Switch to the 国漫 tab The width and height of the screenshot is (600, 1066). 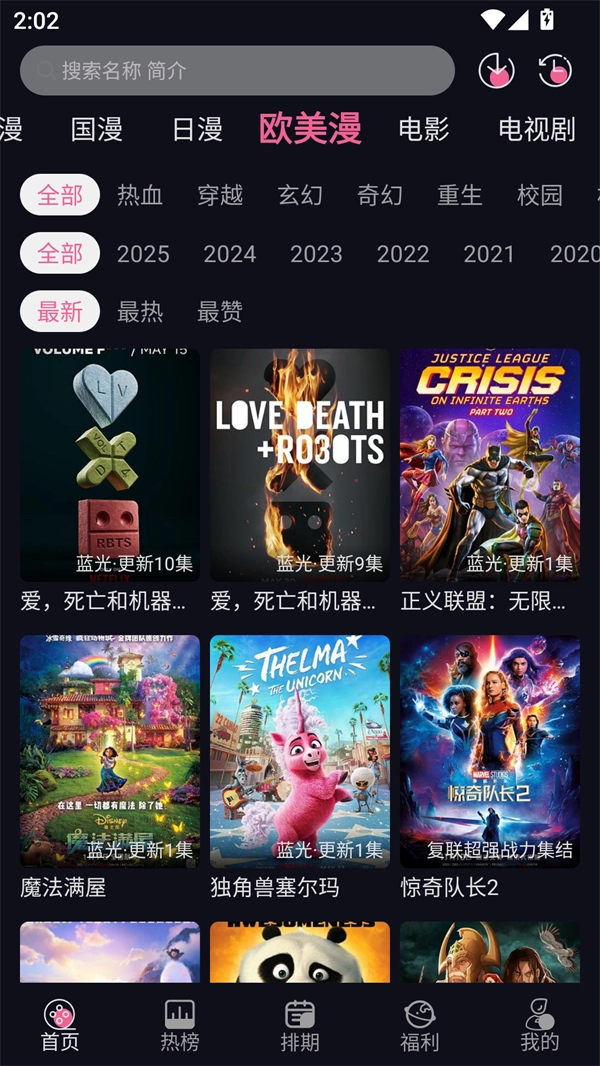coord(97,129)
